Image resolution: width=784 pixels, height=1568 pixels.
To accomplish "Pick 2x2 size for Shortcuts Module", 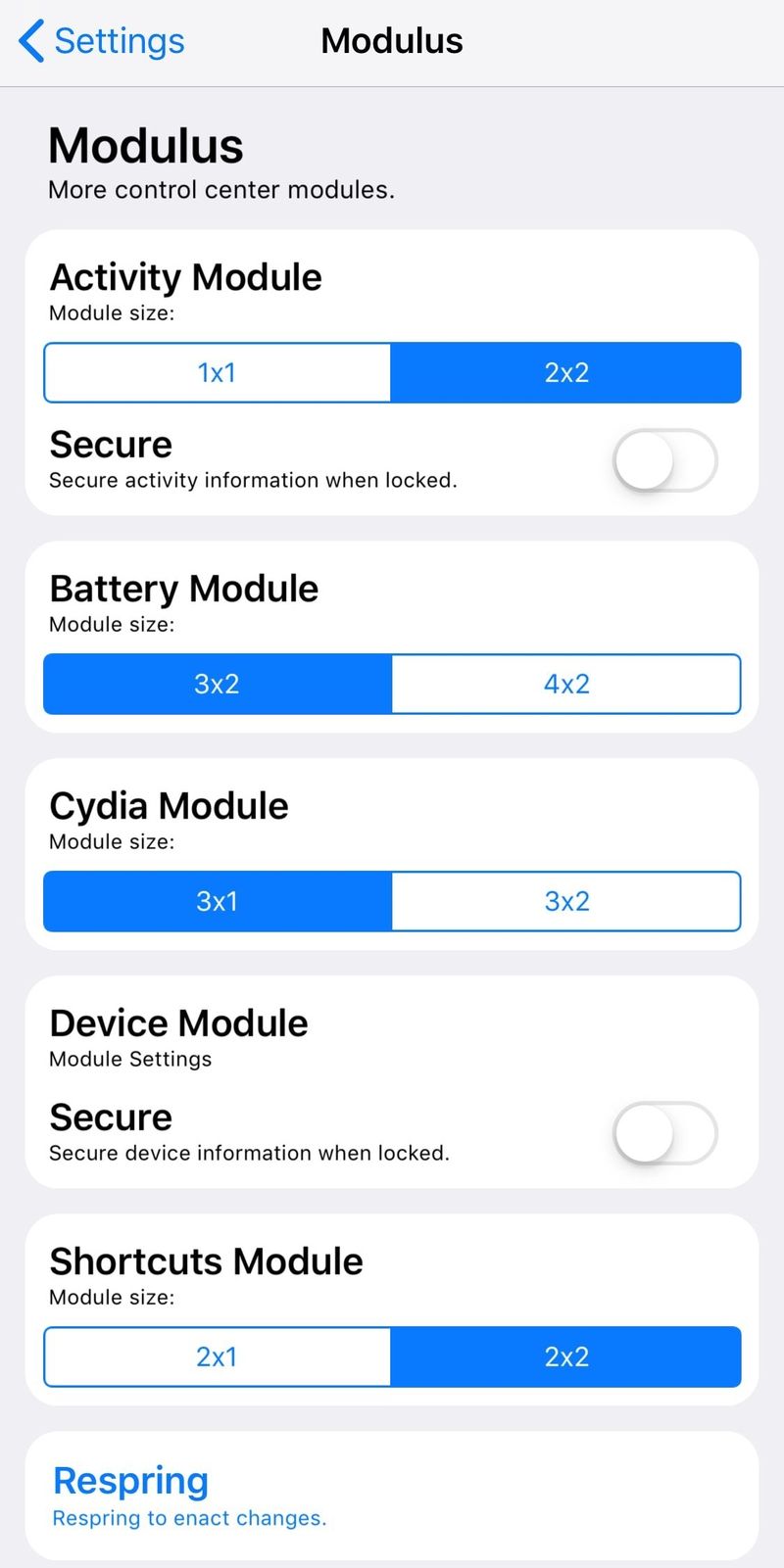I will [566, 1356].
